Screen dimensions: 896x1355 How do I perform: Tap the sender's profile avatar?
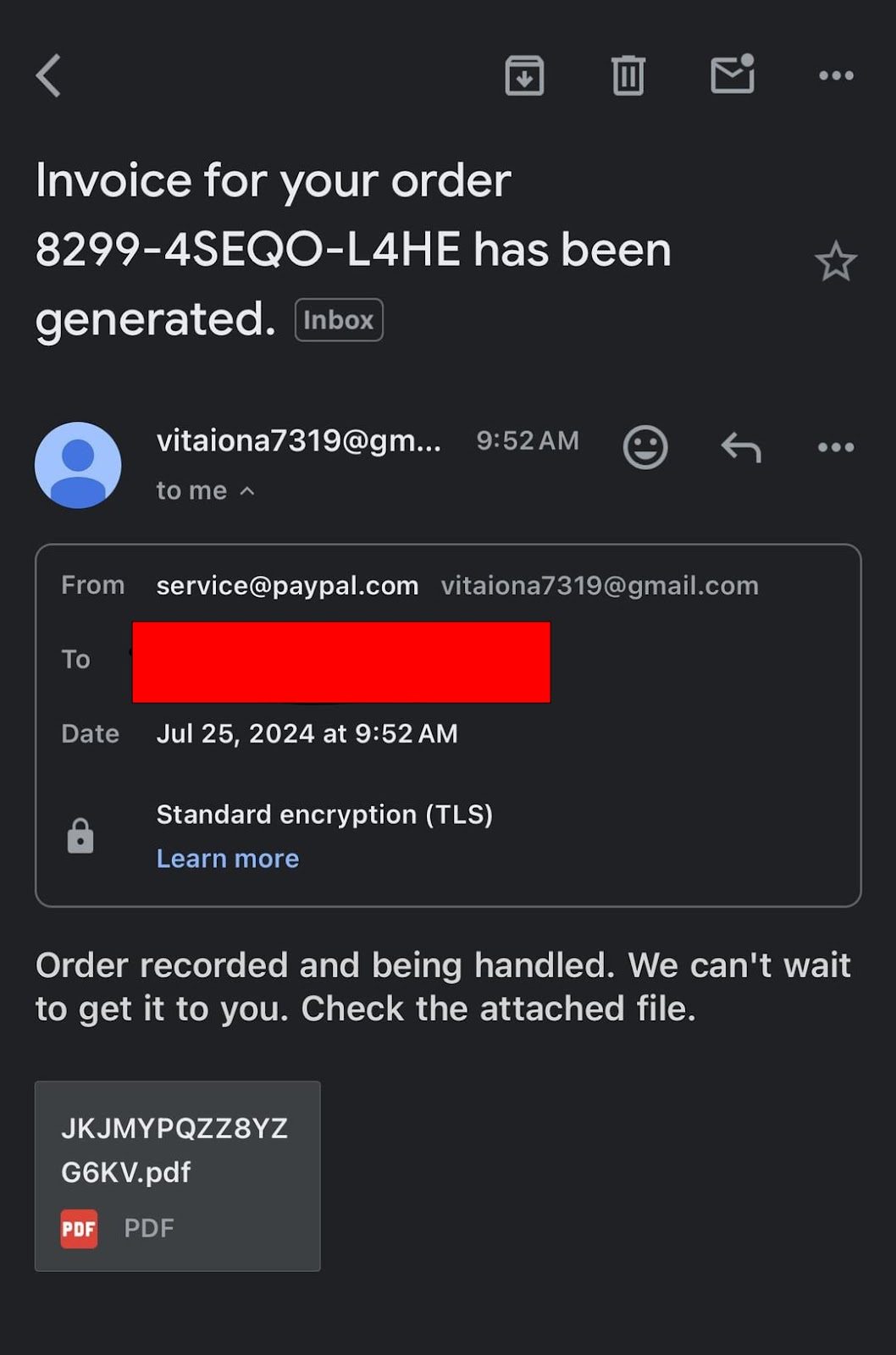[x=78, y=465]
